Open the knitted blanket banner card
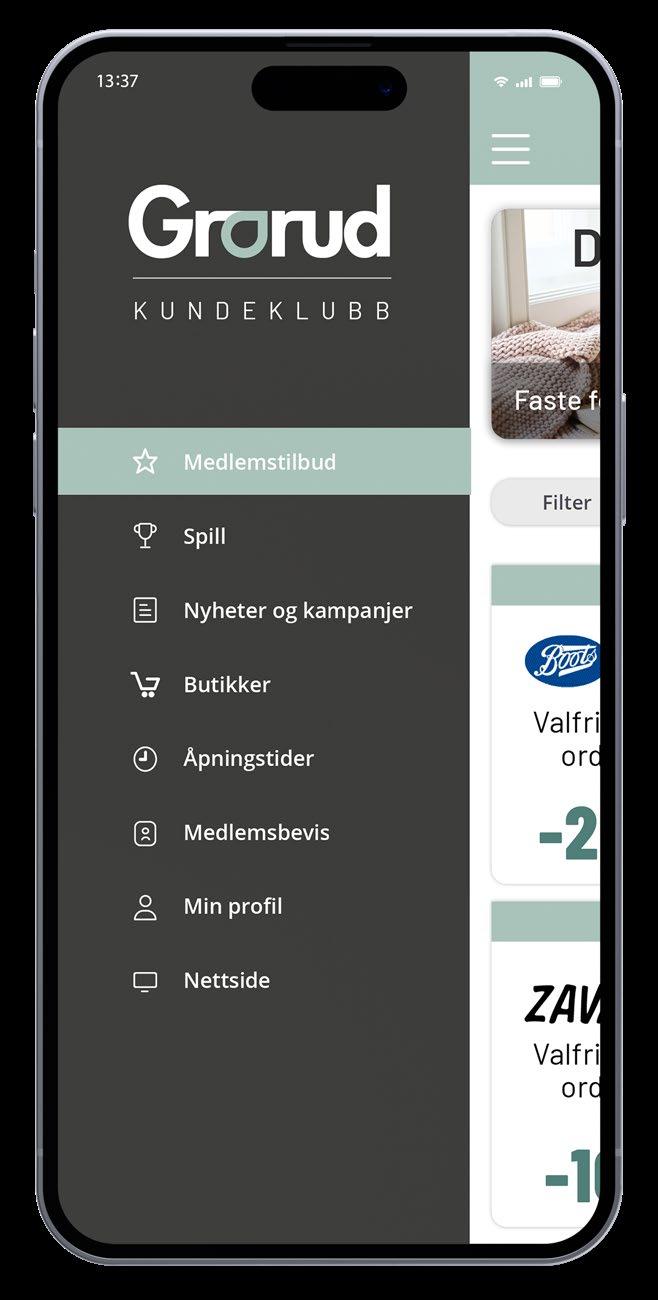658x1300 pixels. point(545,325)
